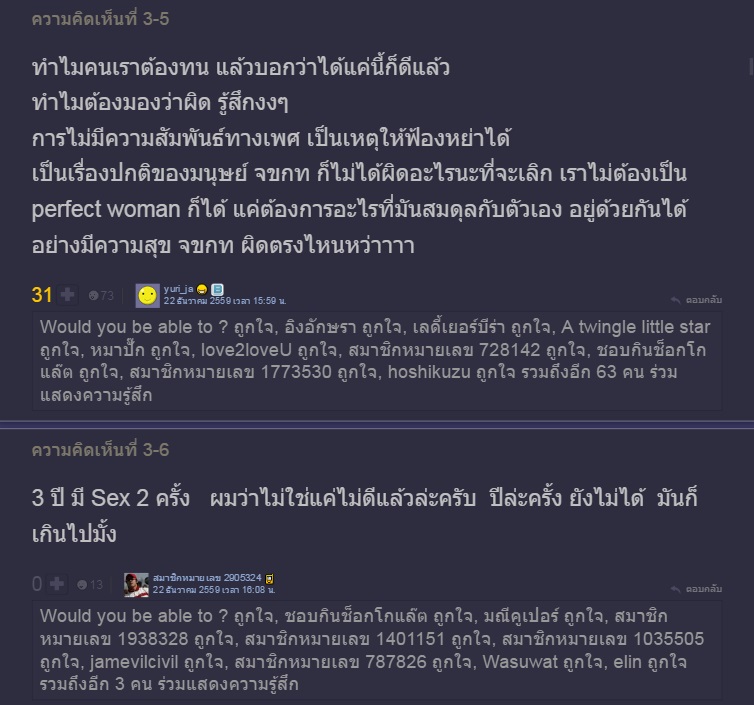Reply to comment 3-5
The image size is (754, 705).
click(696, 299)
